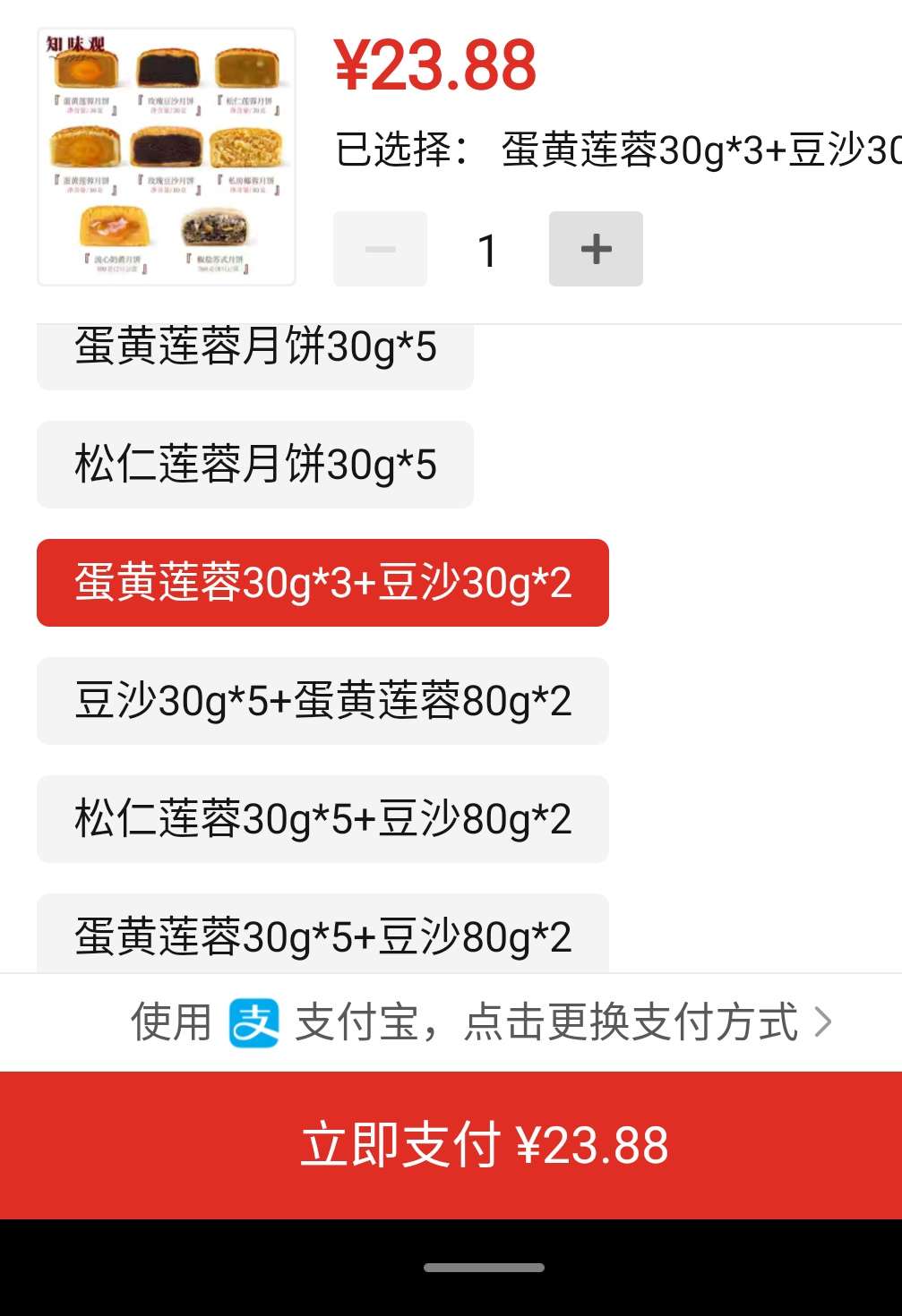Increase quantity with the plus button
The image size is (902, 1316).
tap(596, 249)
